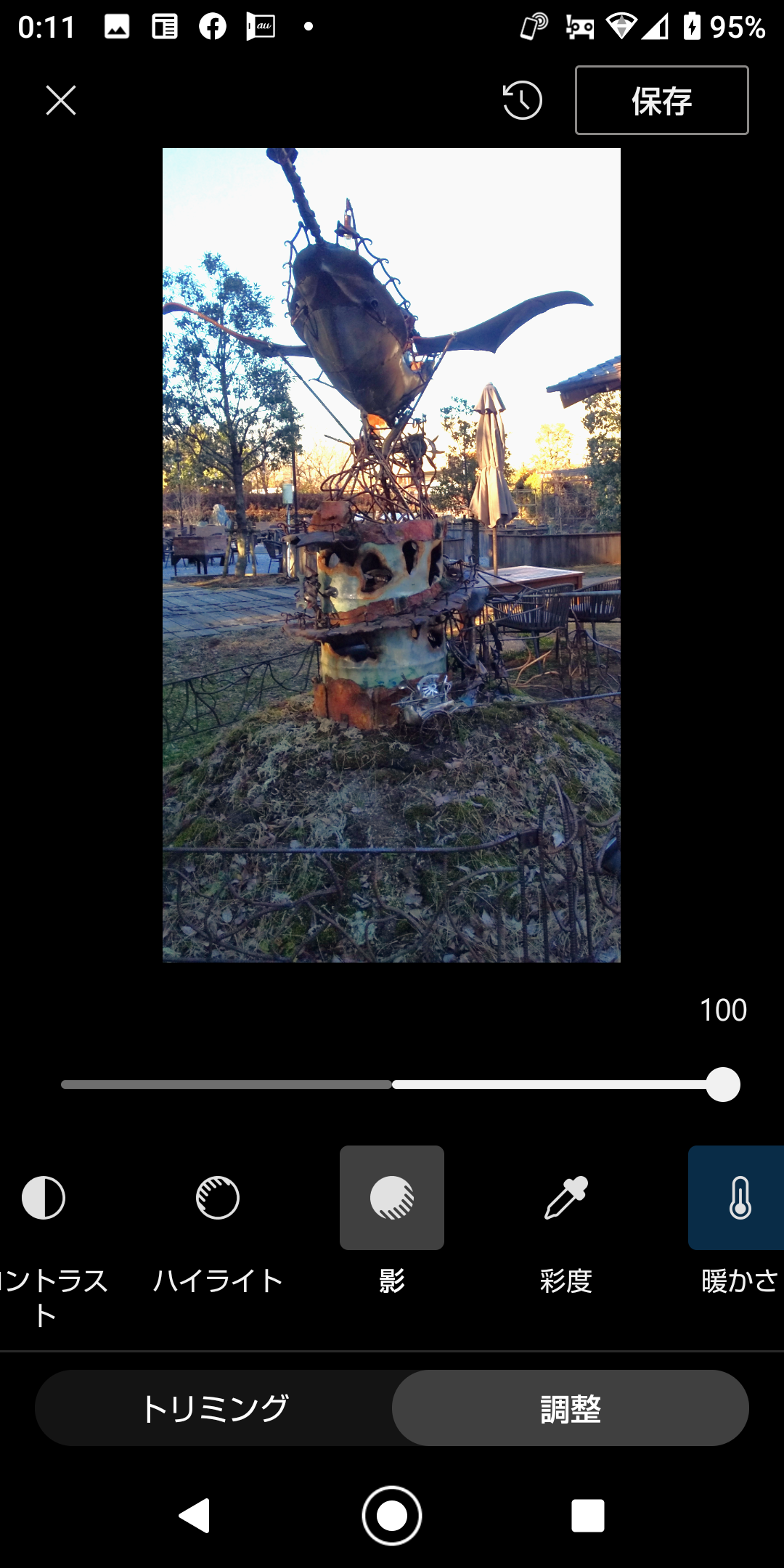Select the コントラスト adjustment tool
Image resolution: width=784 pixels, height=1568 pixels.
click(x=44, y=1198)
